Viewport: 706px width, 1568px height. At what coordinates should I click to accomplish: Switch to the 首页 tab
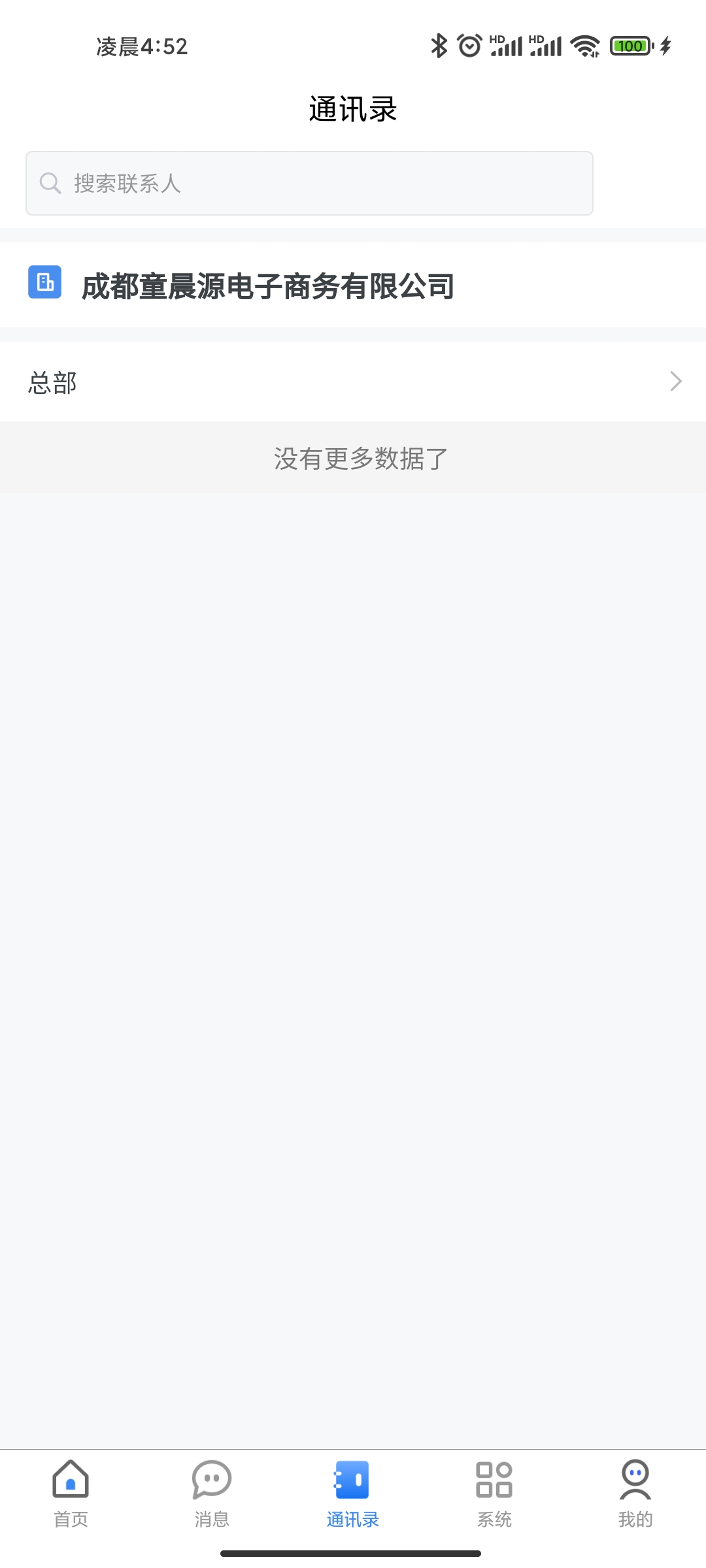[x=71, y=1496]
